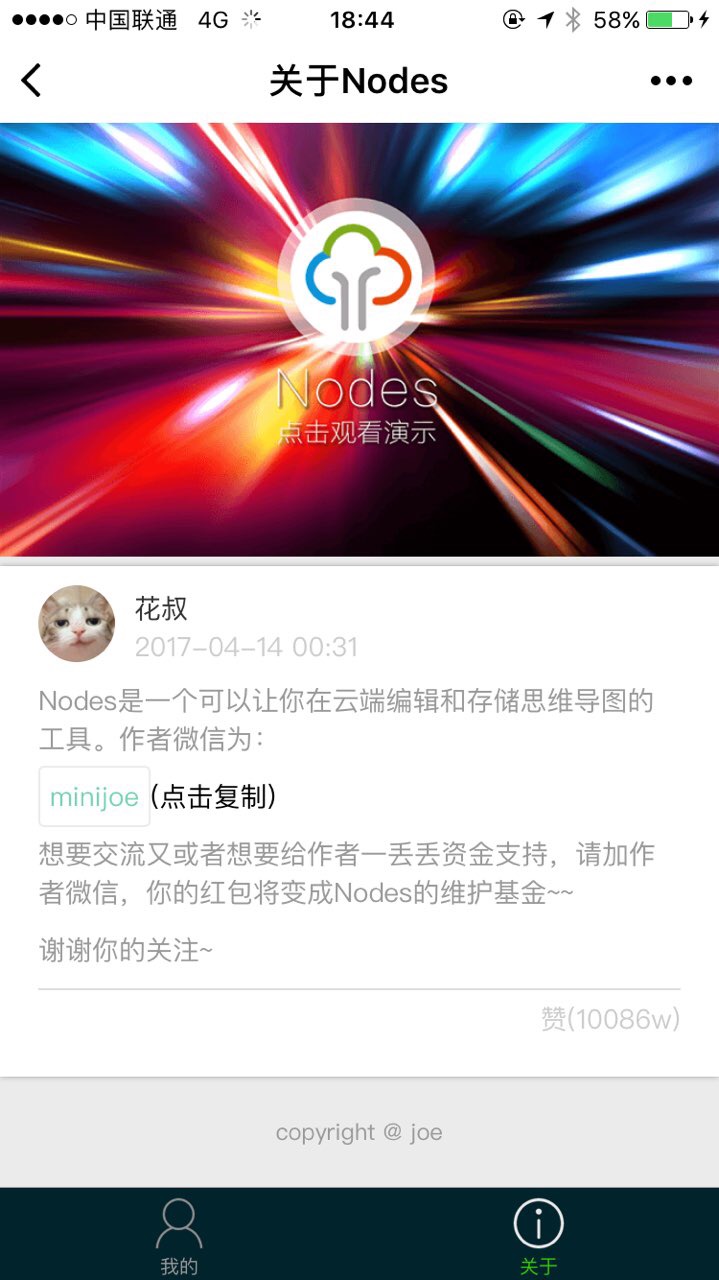Image resolution: width=719 pixels, height=1280 pixels.
Task: Go back with the top-left arrow
Action: click(32, 81)
